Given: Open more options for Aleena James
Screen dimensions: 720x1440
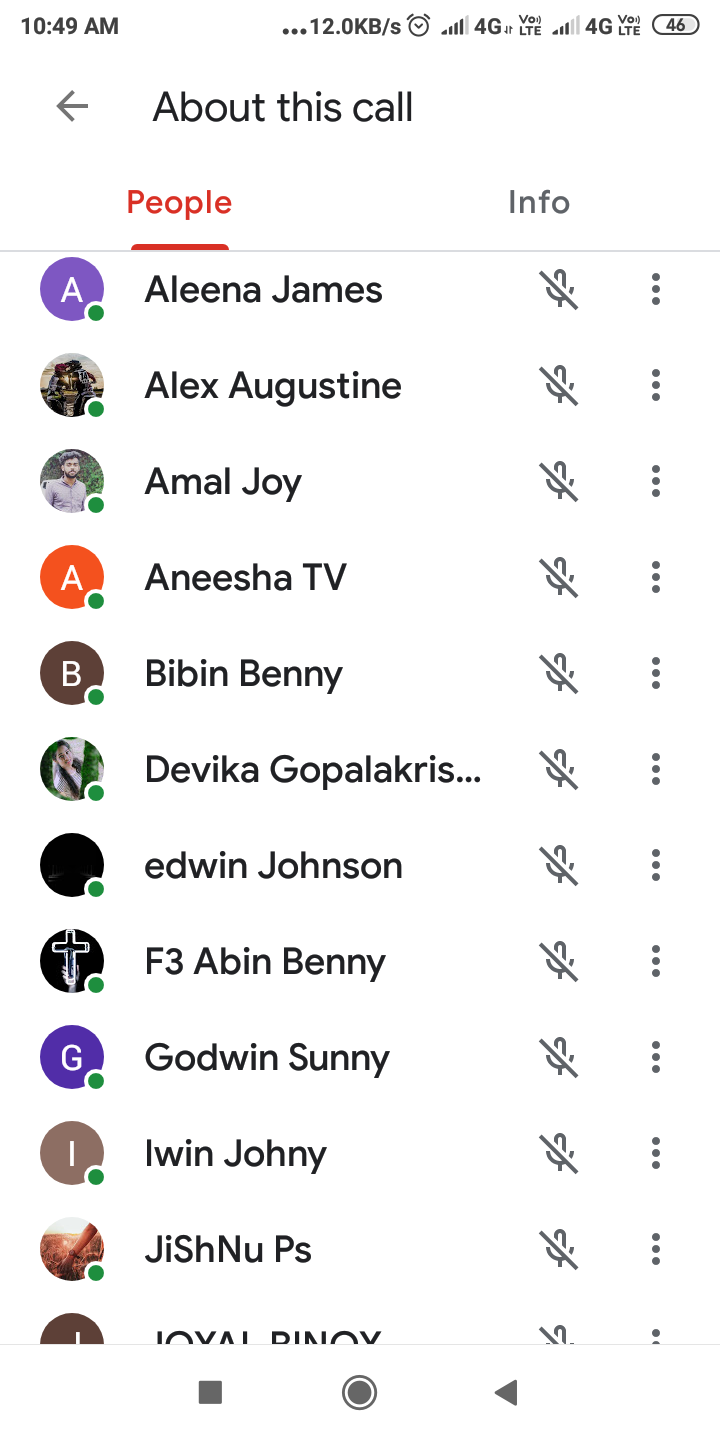Looking at the screenshot, I should pos(656,290).
